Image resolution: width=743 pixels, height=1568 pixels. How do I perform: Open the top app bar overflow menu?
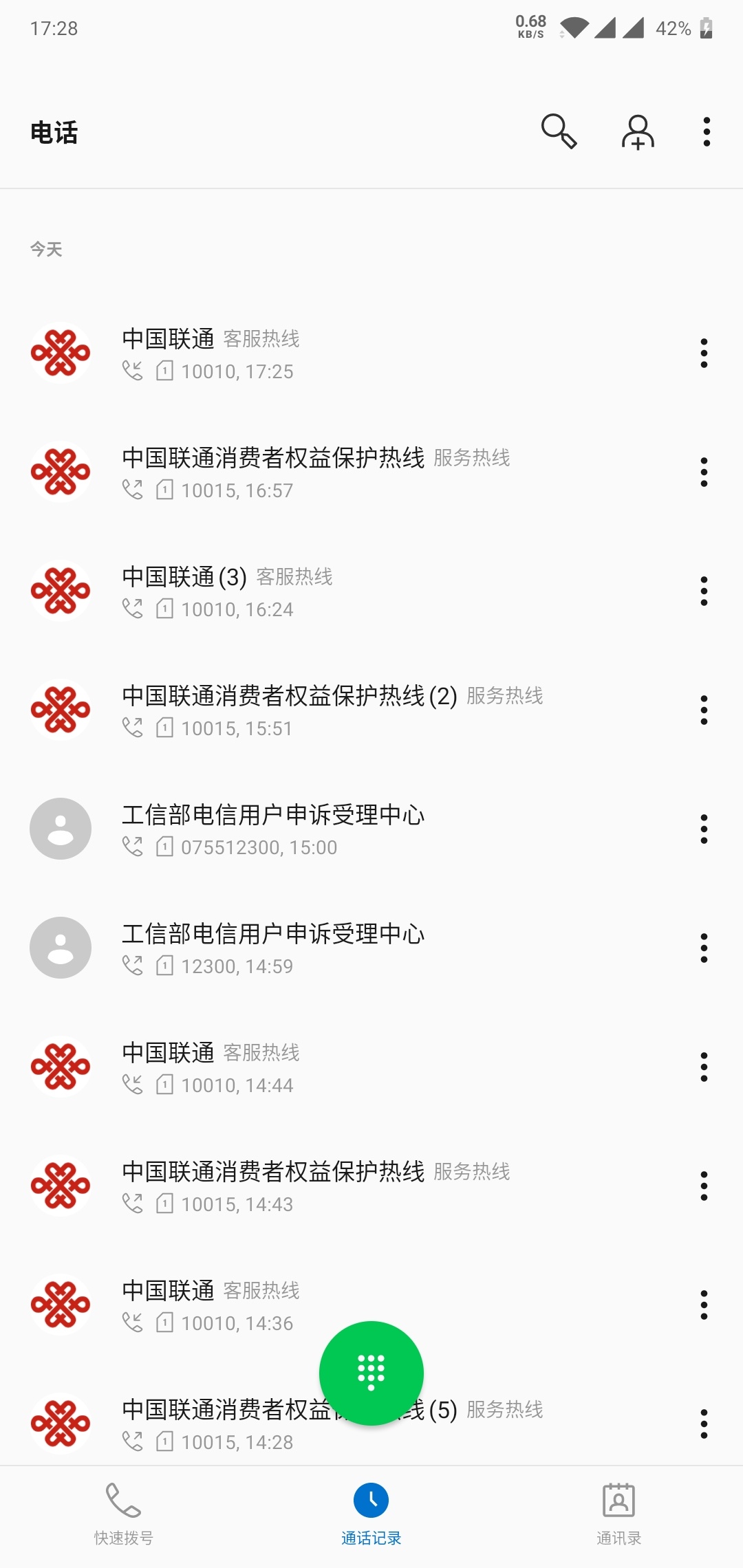pos(707,131)
